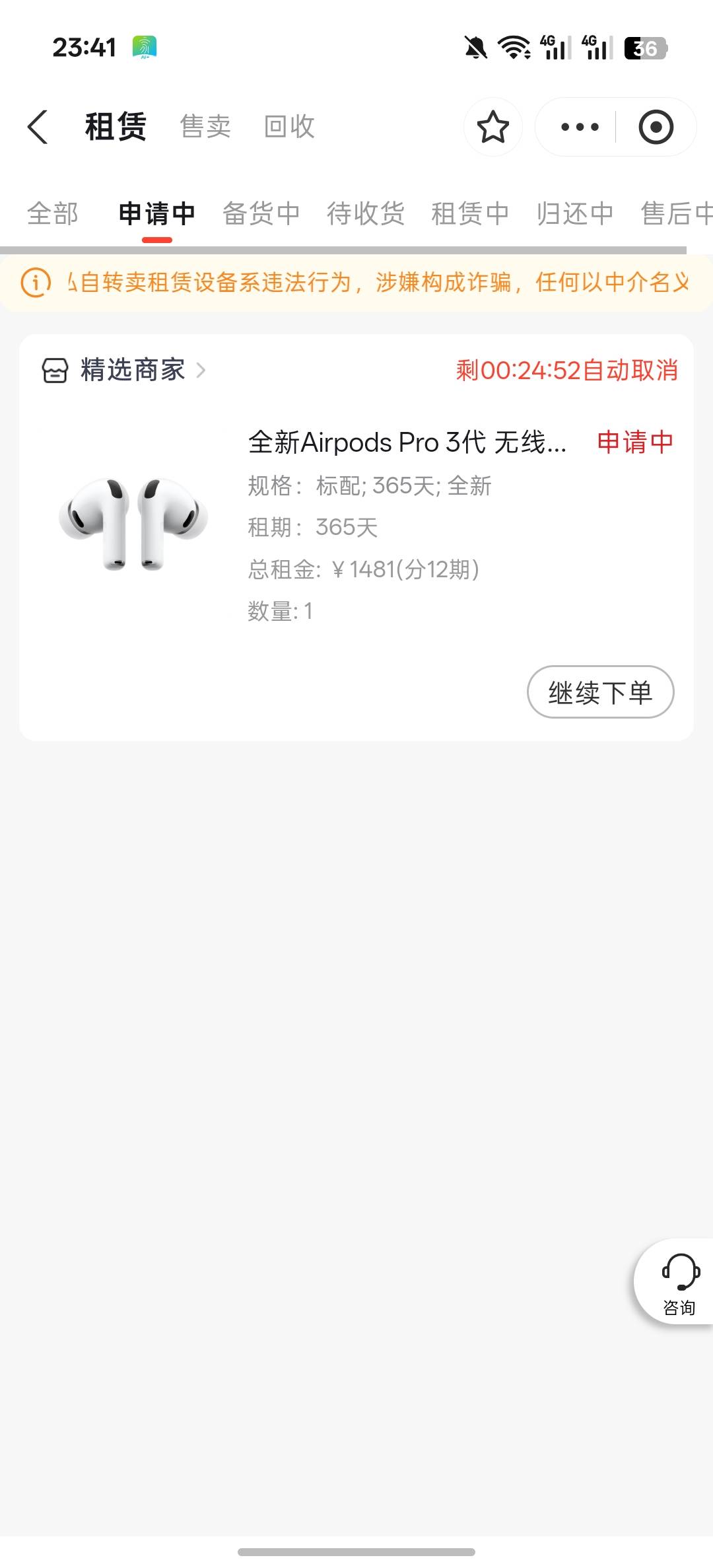This screenshot has height=1568, width=713.
Task: Tap the star favorite icon
Action: click(492, 127)
